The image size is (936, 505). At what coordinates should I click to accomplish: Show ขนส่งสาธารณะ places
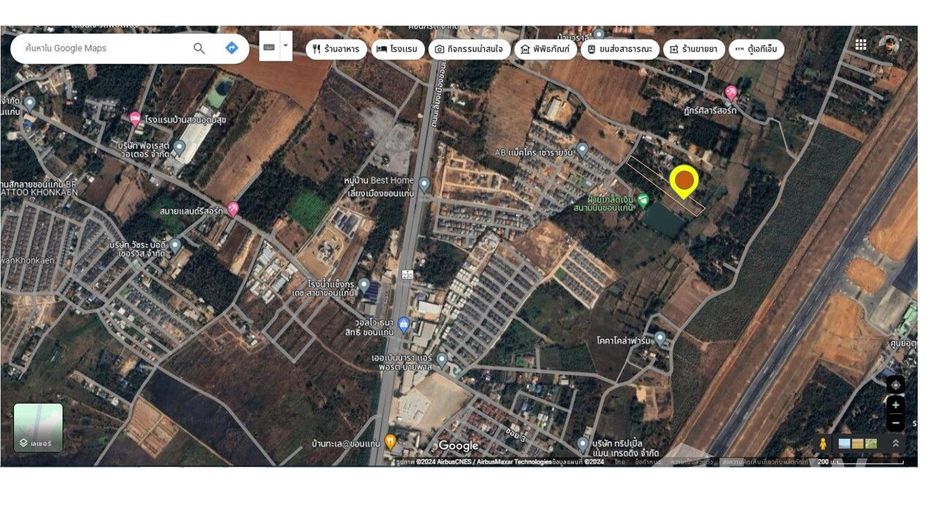pos(620,49)
